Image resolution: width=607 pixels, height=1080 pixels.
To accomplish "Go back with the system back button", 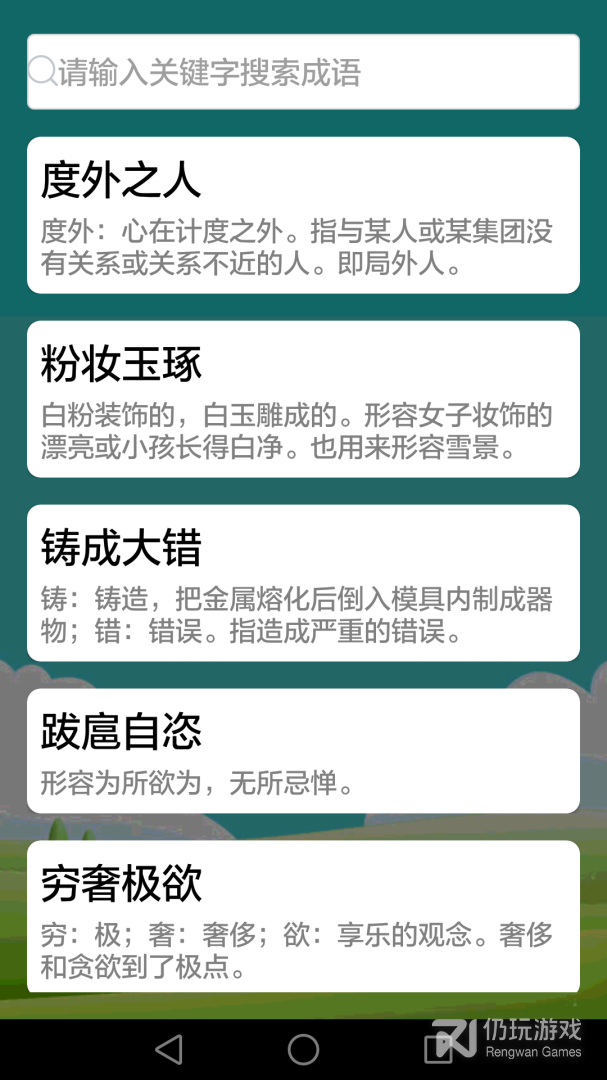I will click(x=169, y=1049).
